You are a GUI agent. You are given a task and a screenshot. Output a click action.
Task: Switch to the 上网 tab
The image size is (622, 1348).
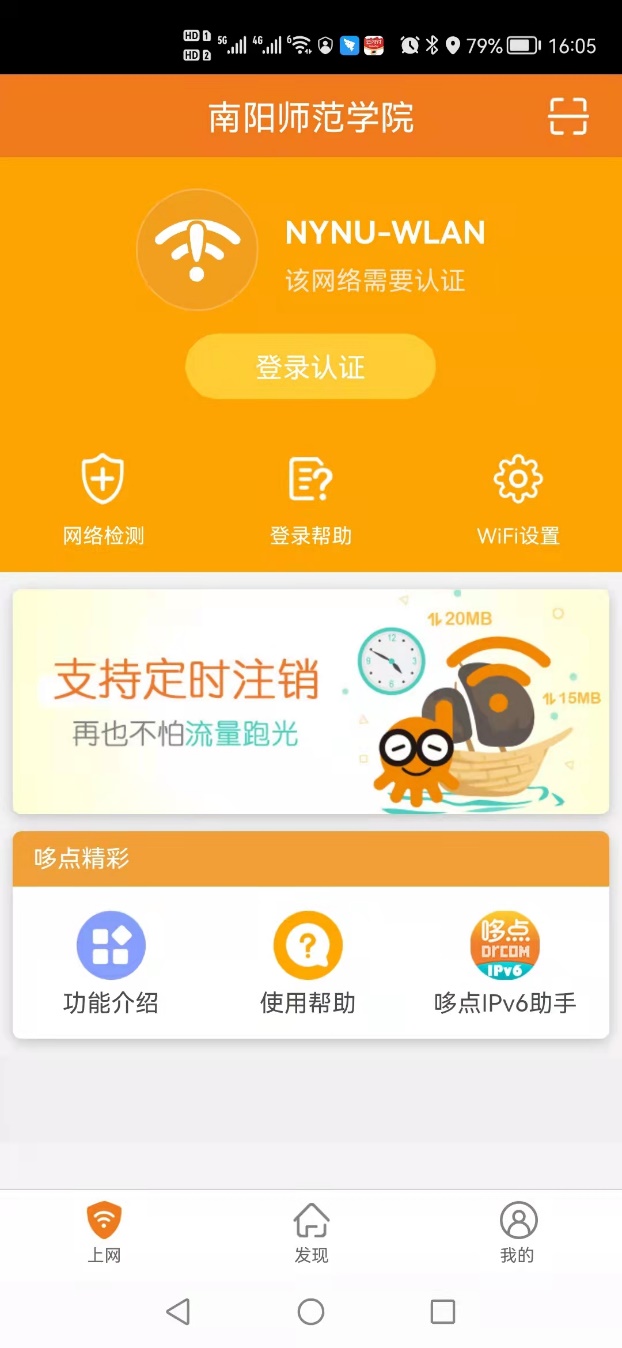click(104, 1233)
